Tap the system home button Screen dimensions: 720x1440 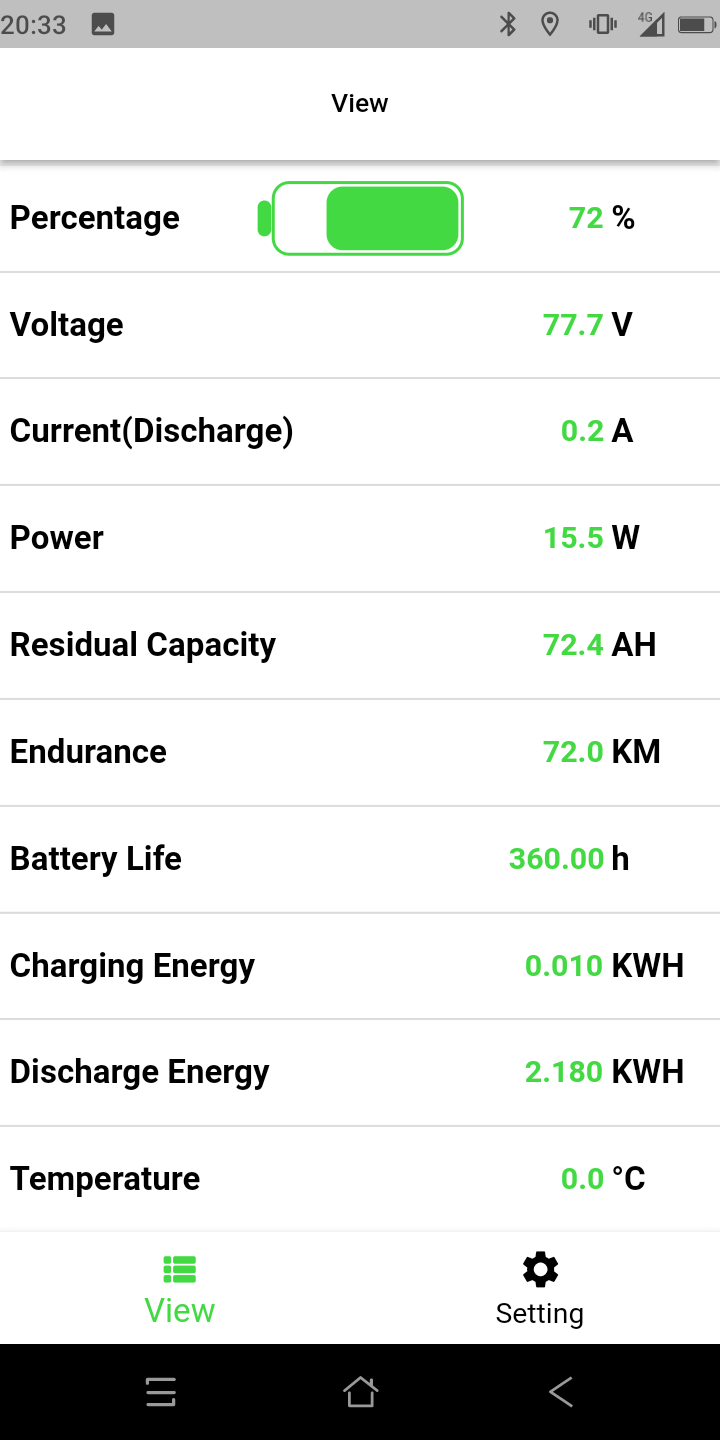coord(360,1392)
